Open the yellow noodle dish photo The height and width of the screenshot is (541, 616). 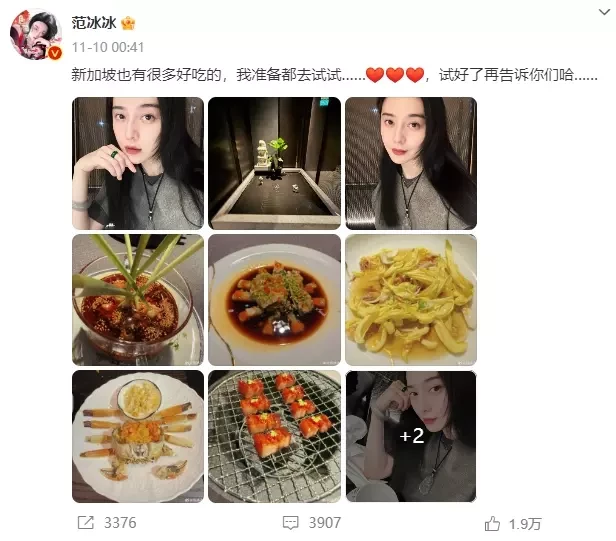410,300
